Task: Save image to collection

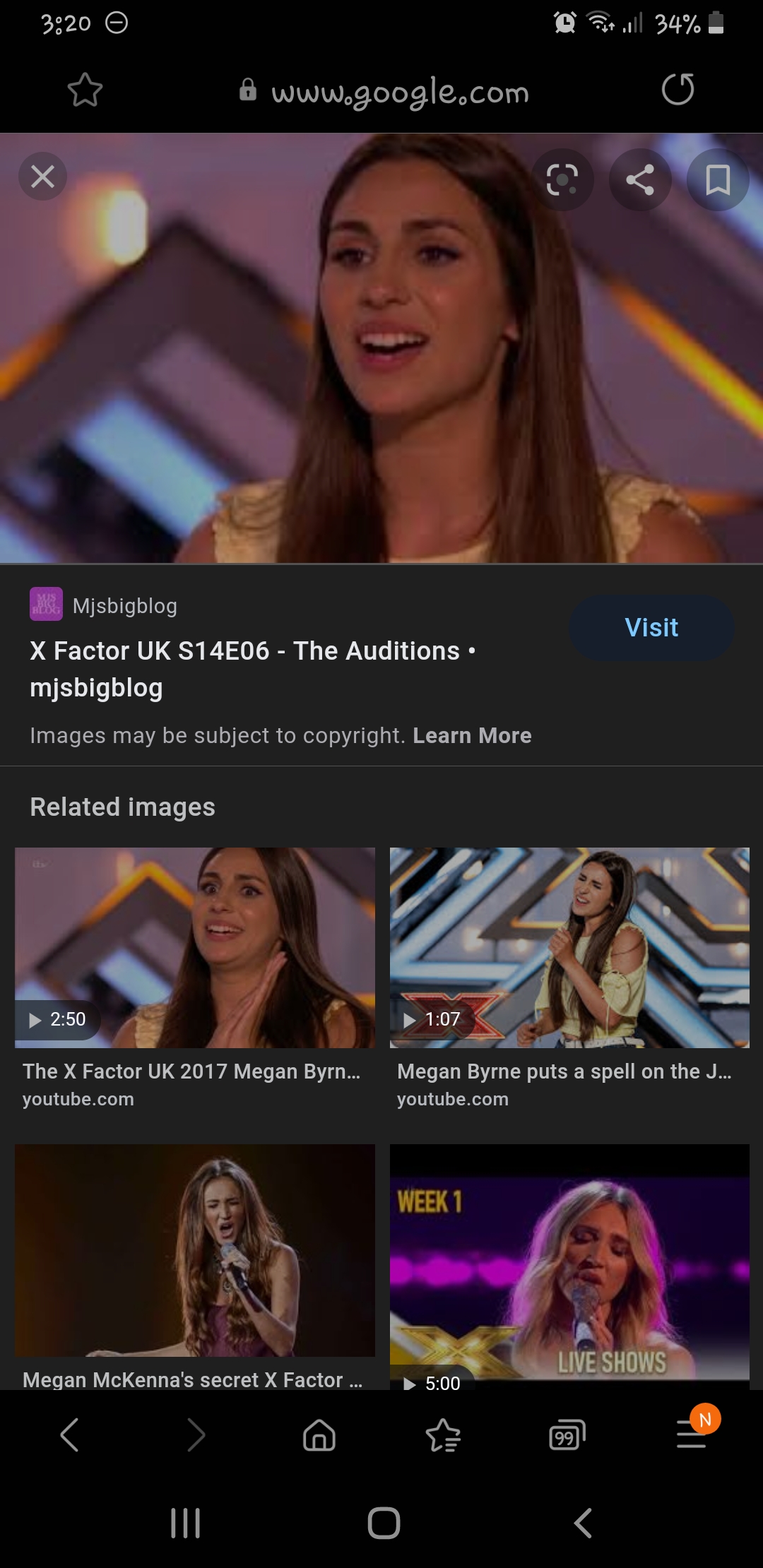Action: tap(718, 179)
